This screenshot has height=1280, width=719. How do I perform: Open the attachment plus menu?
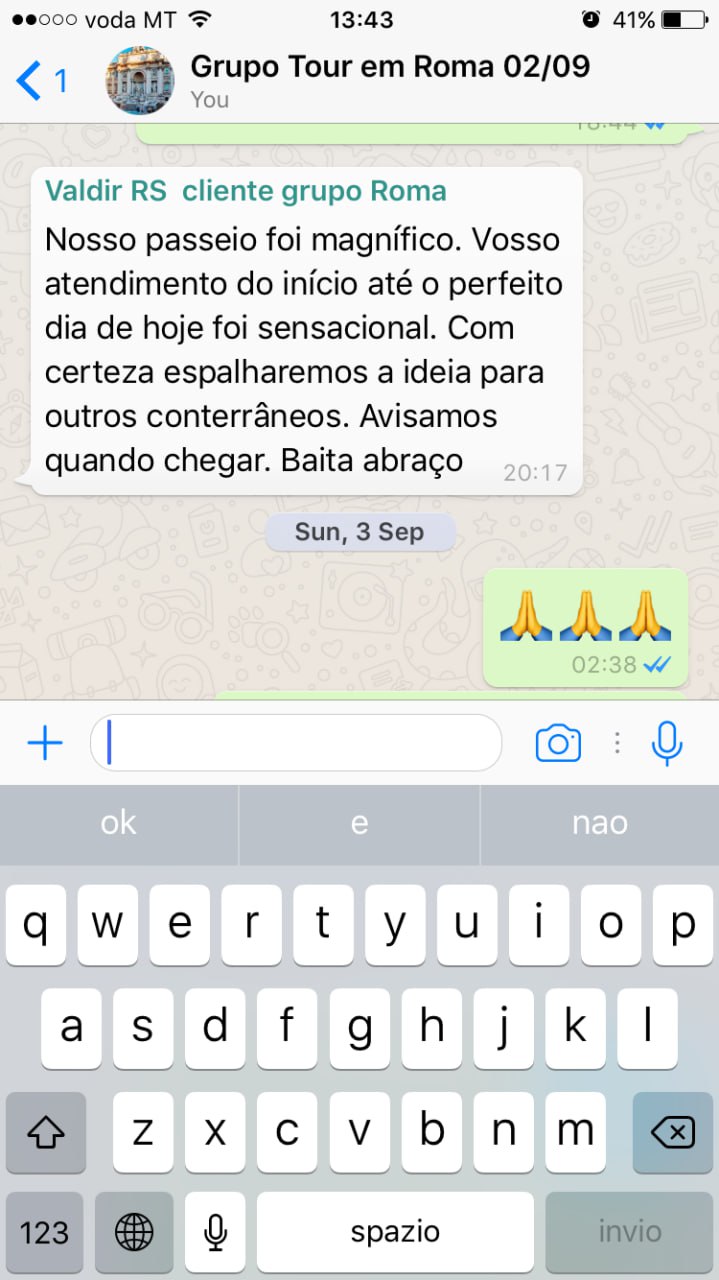pos(45,743)
